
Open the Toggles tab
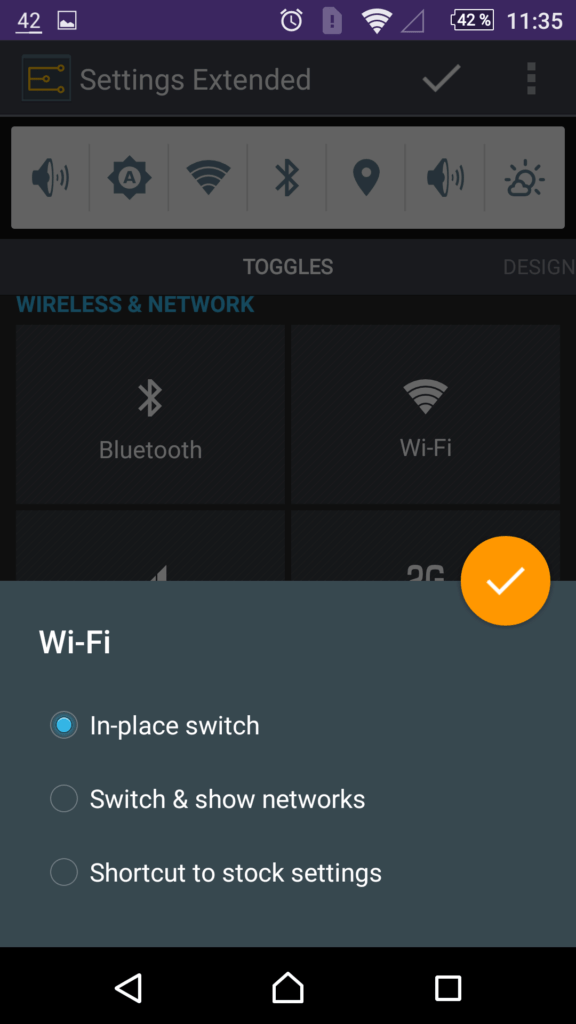tap(288, 266)
